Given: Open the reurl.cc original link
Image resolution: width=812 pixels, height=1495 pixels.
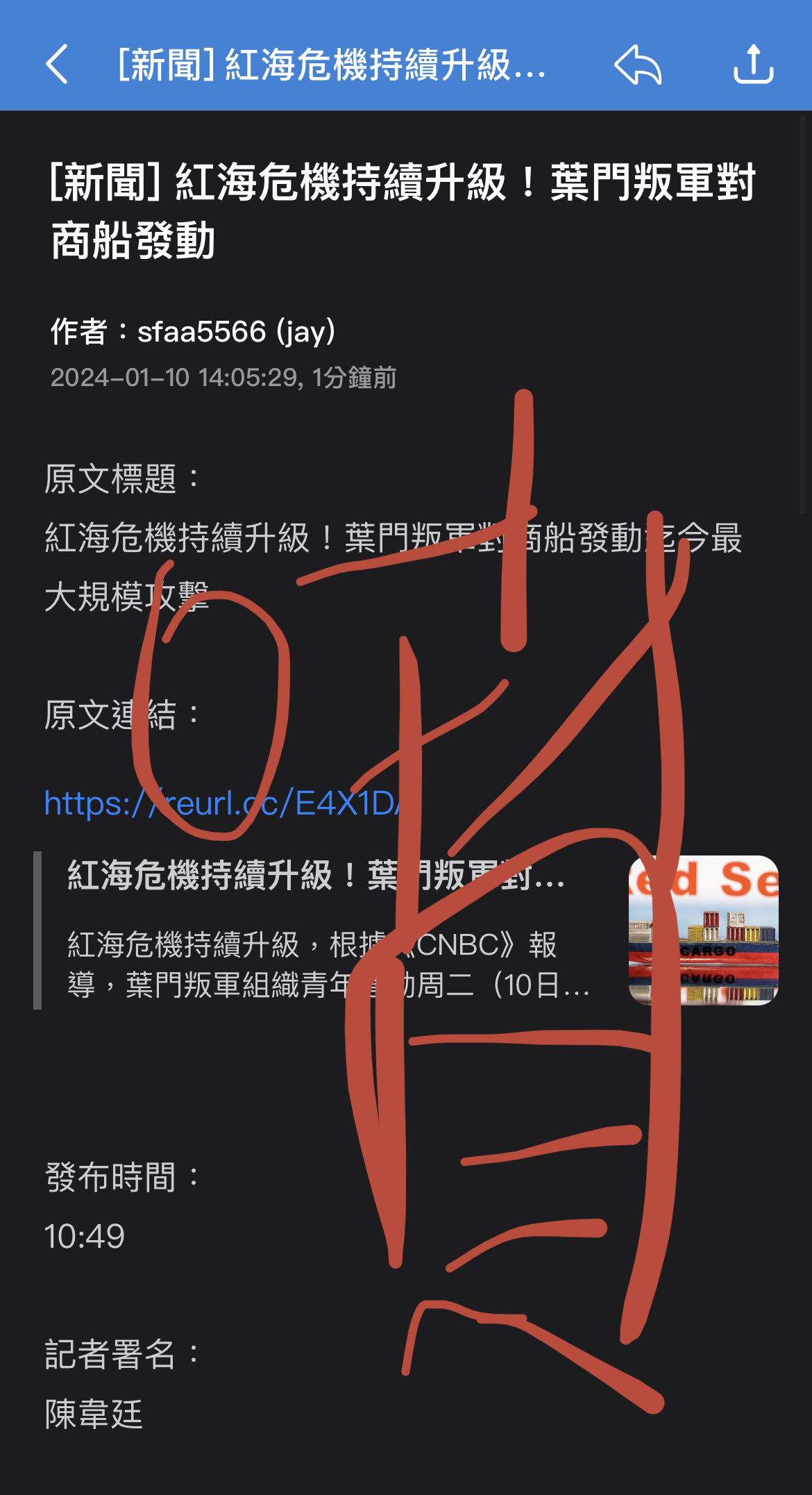Looking at the screenshot, I should 222,803.
